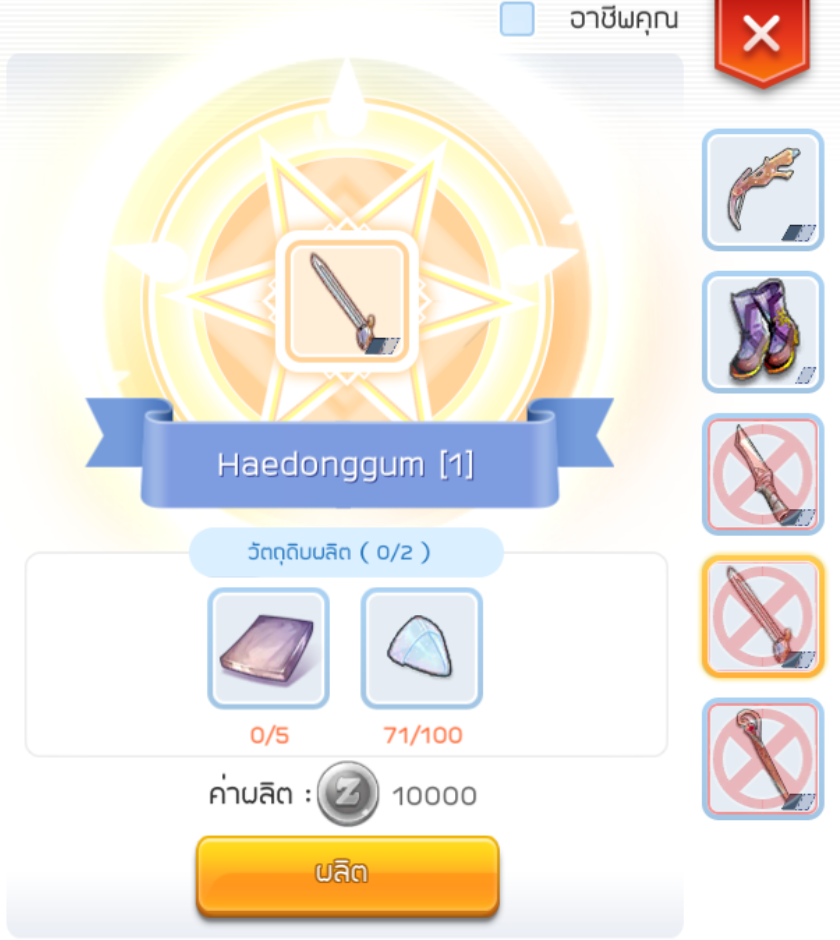
Task: Select the purple boots recipe
Action: [x=762, y=332]
